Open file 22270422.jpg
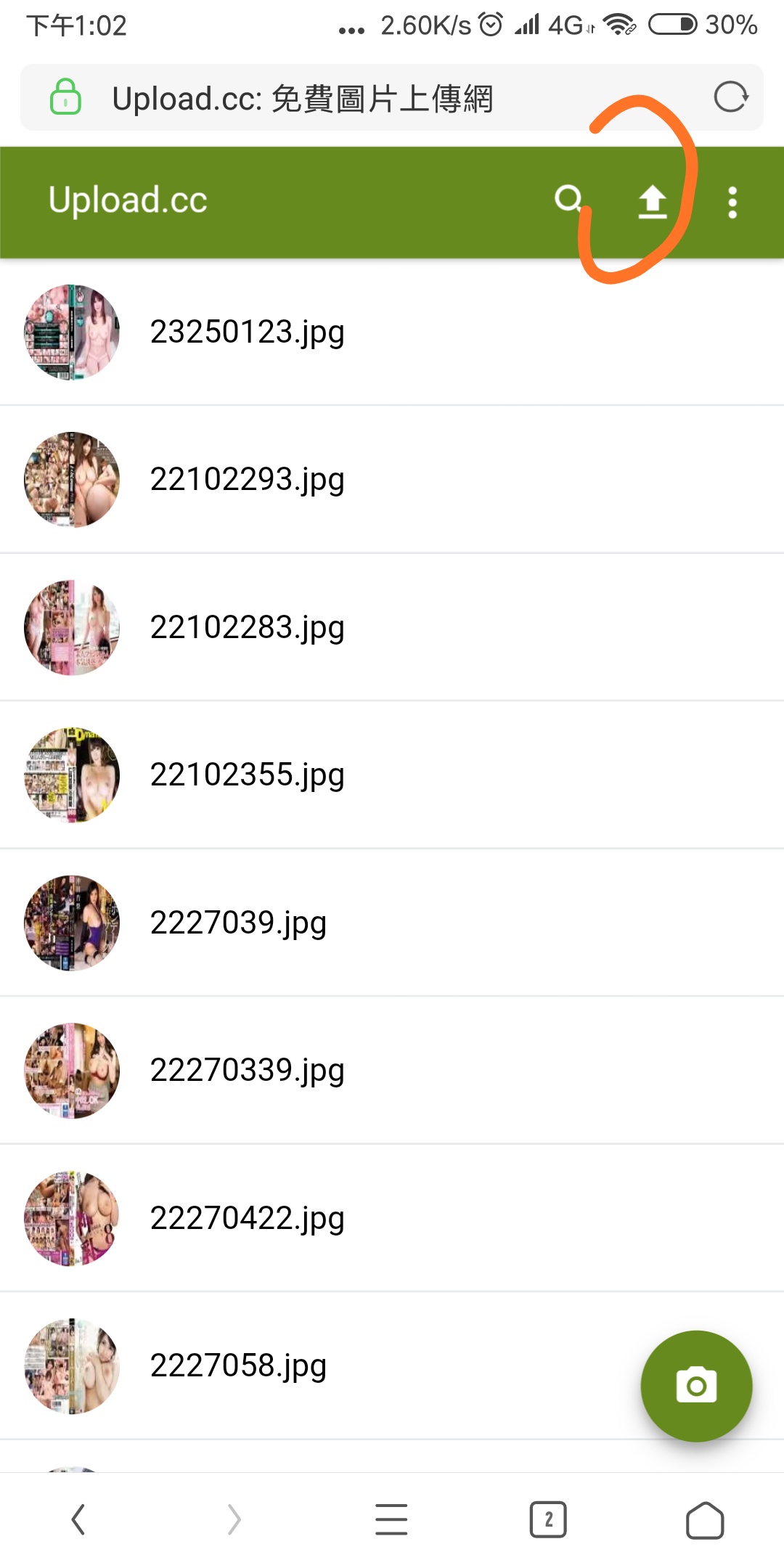The height and width of the screenshot is (1568, 784). point(247,1218)
